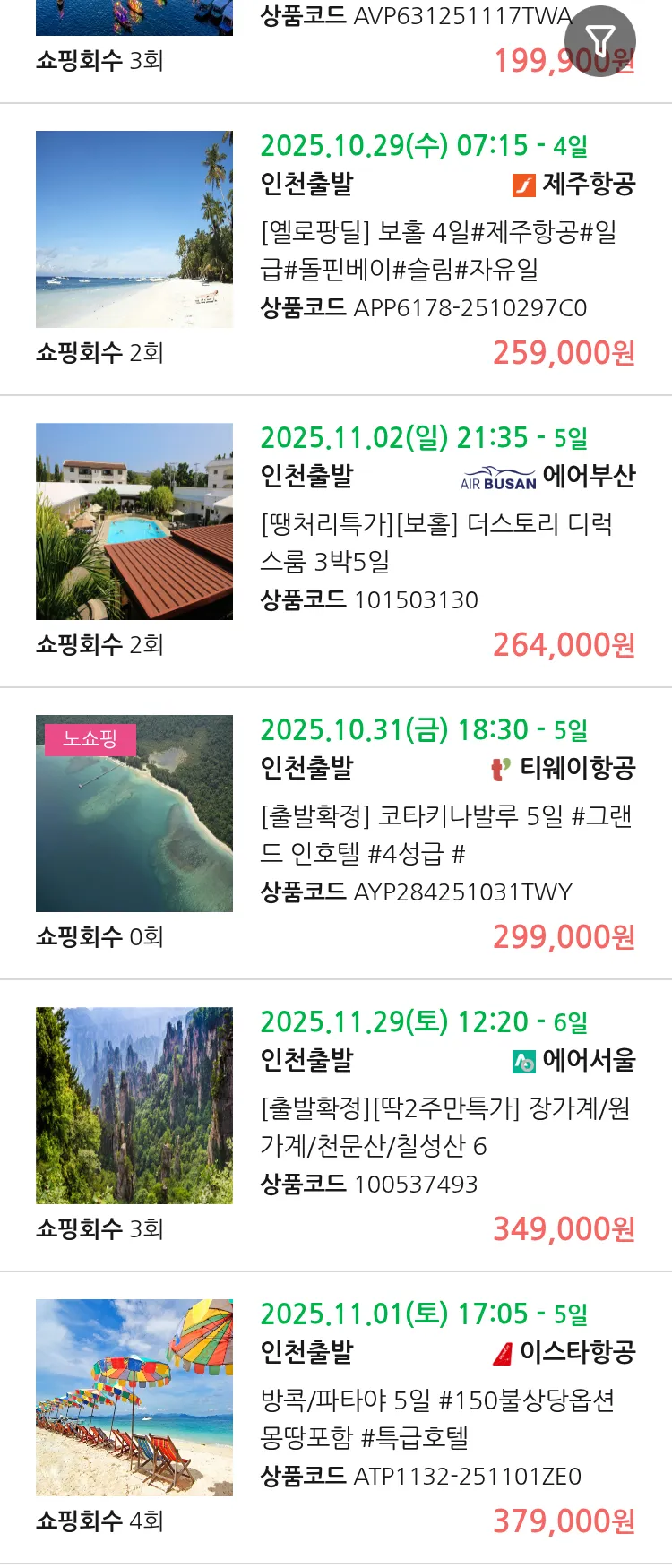
Task: Open the Bohol 4-day Jeju Air package
Action: [437, 250]
